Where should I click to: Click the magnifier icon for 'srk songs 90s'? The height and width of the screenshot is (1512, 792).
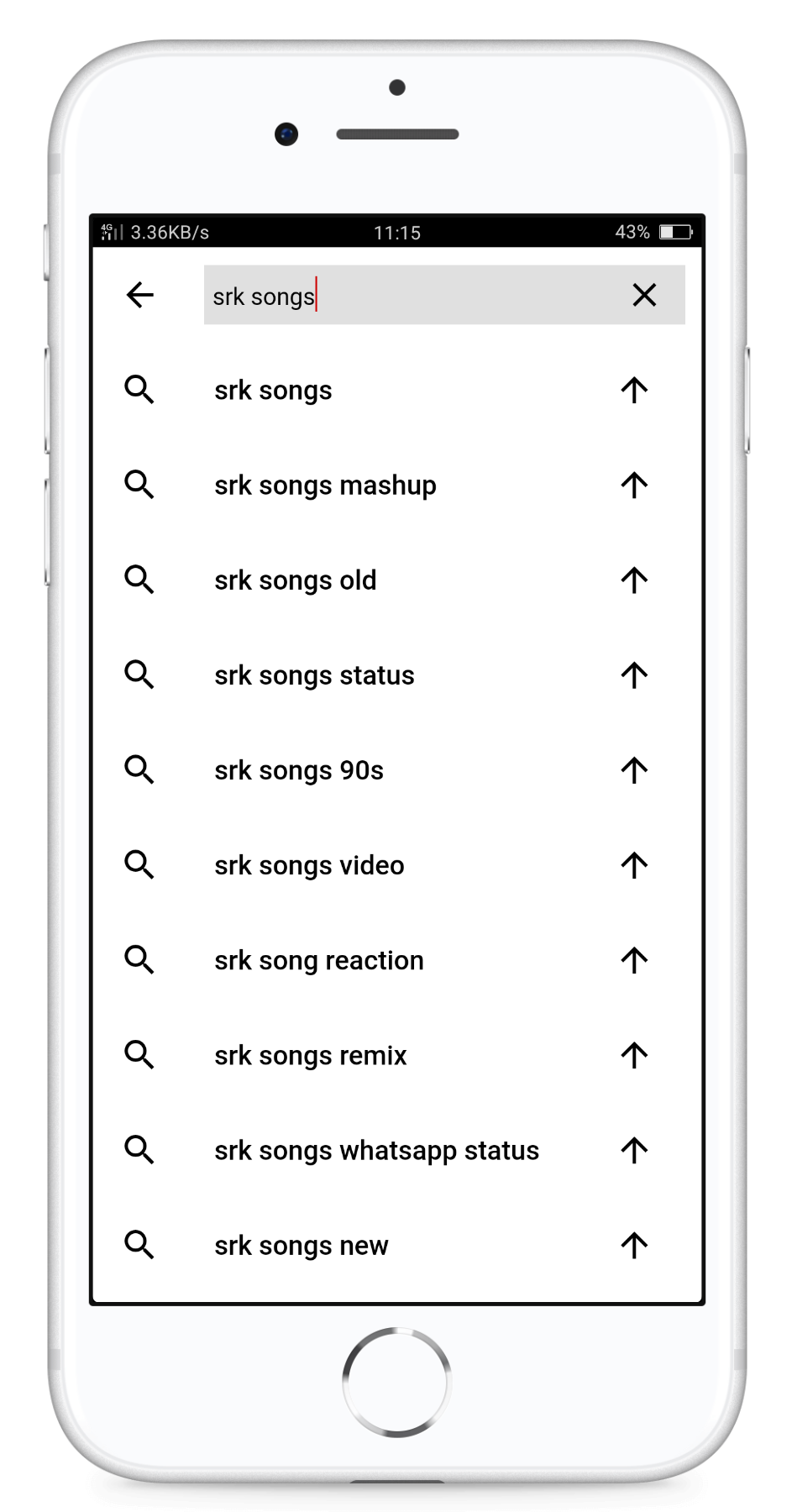tap(139, 769)
